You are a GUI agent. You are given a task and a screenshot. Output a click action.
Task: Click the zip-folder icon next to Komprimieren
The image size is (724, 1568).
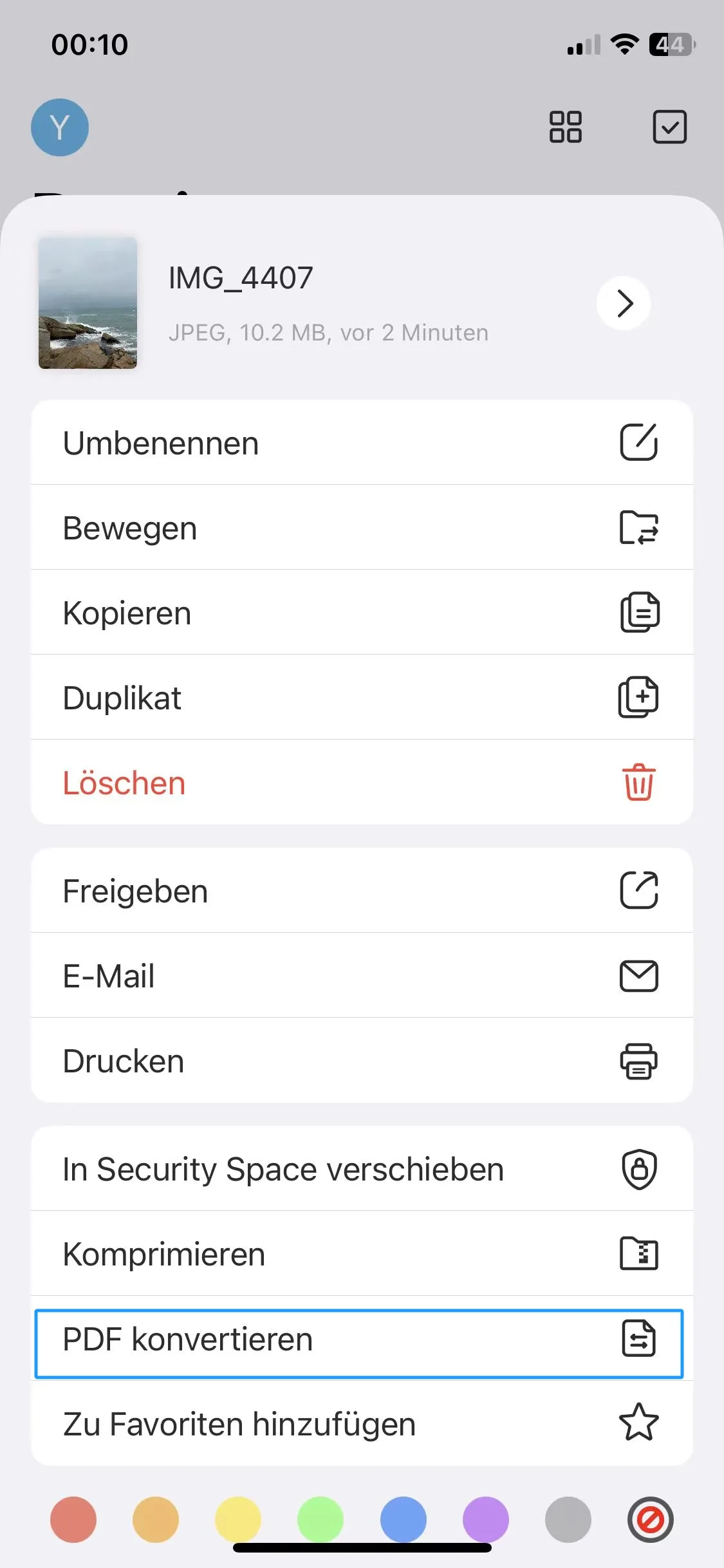click(x=639, y=1254)
